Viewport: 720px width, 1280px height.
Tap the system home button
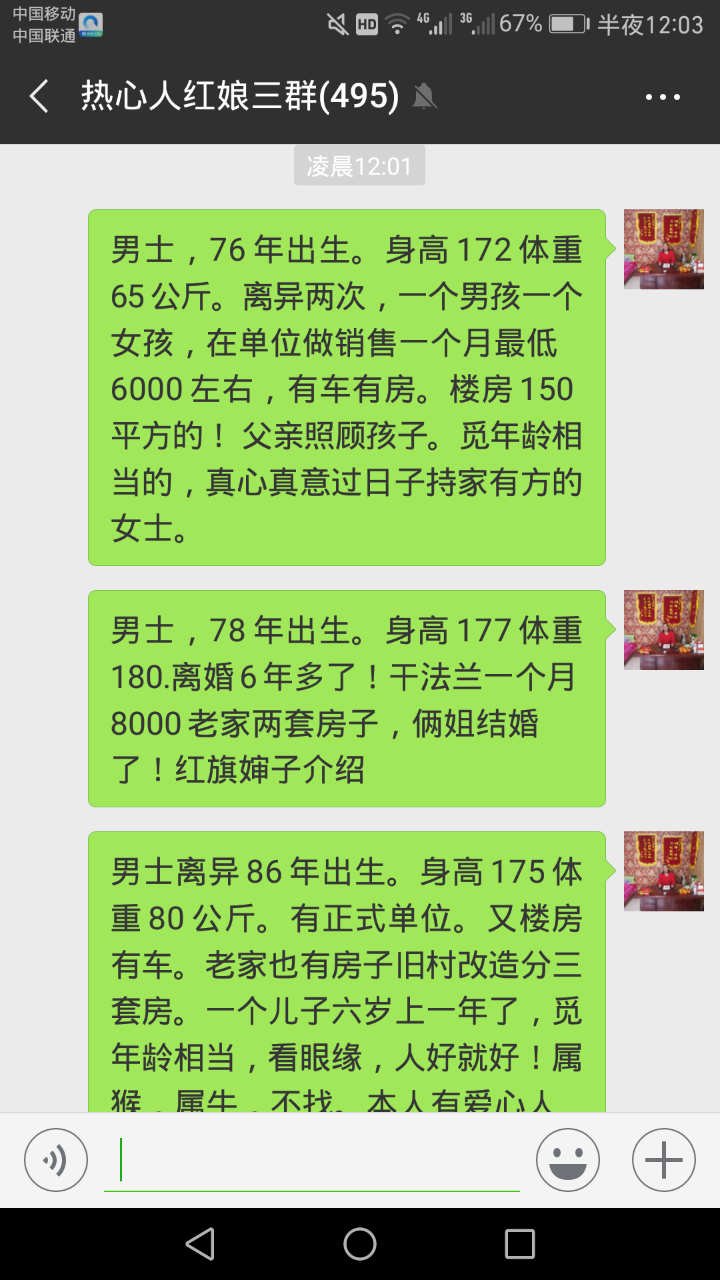(x=360, y=1244)
